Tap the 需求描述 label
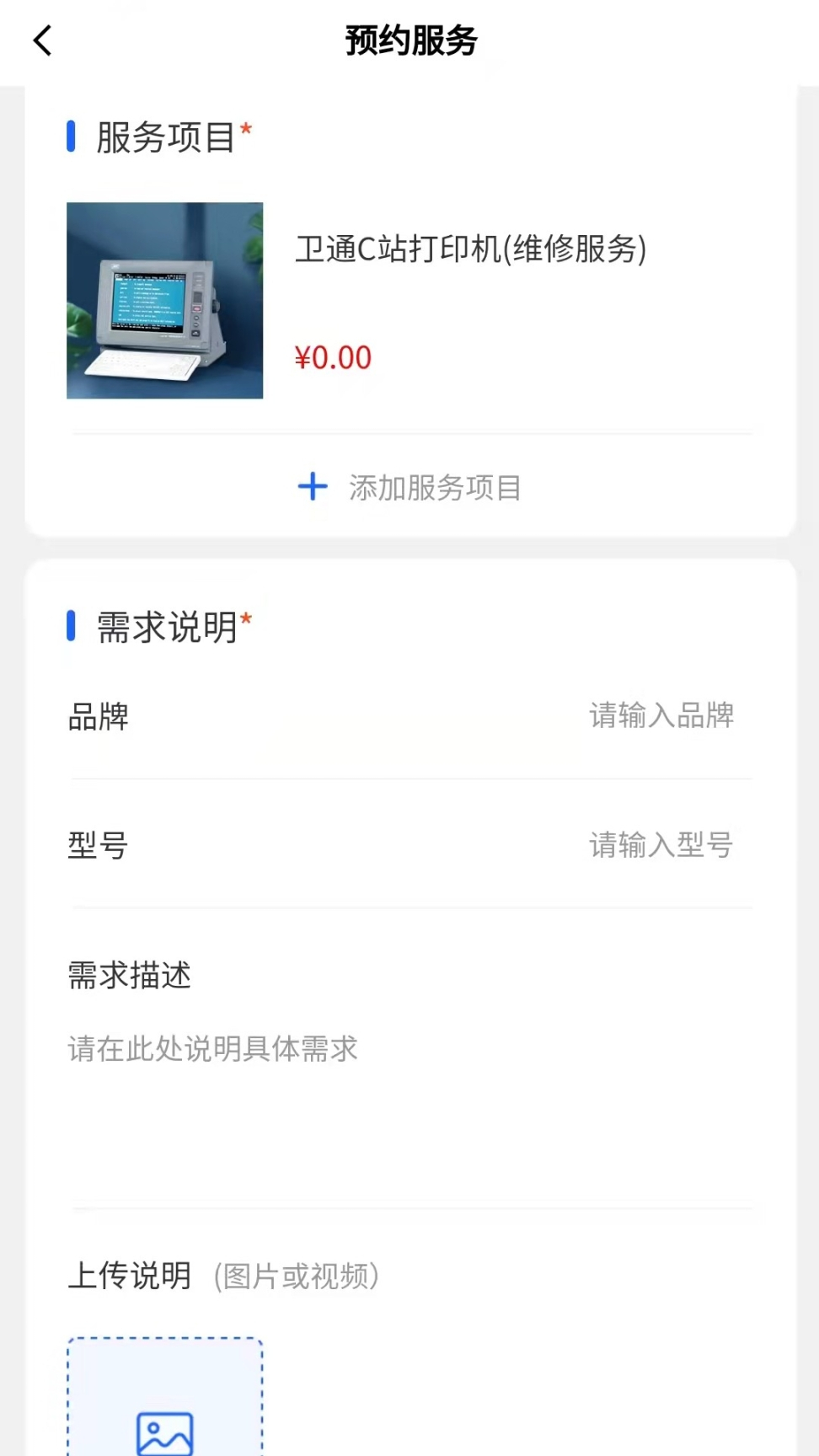819x1456 pixels. tap(129, 977)
